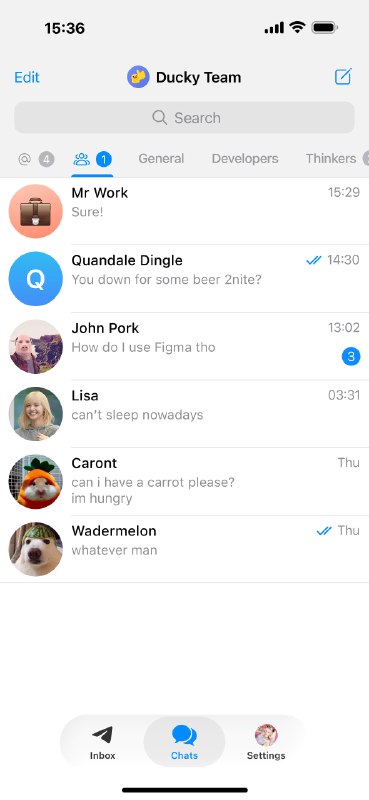Open the chat with Lisa
Viewport: 369px width, 800px height.
coord(184,414)
